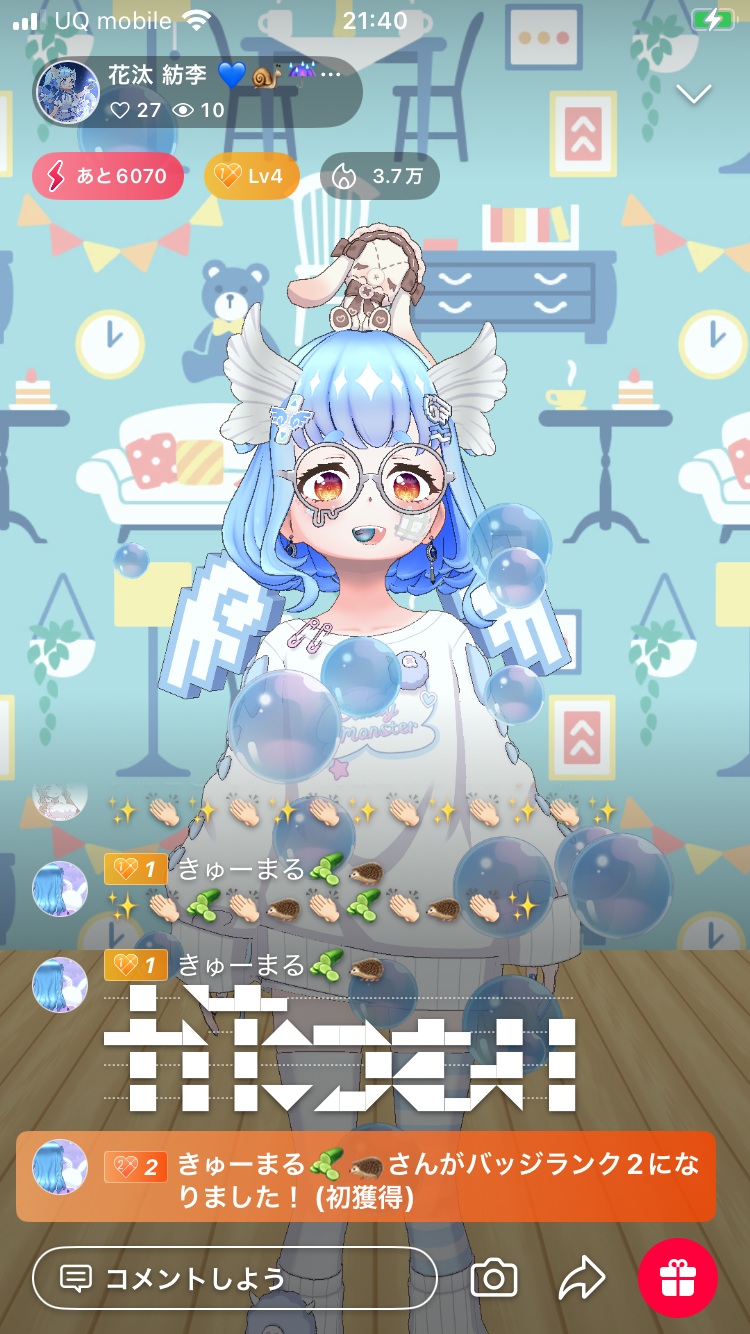The height and width of the screenshot is (1334, 750).
Task: View the 3.7万 flame ranking chip
Action: point(380,177)
